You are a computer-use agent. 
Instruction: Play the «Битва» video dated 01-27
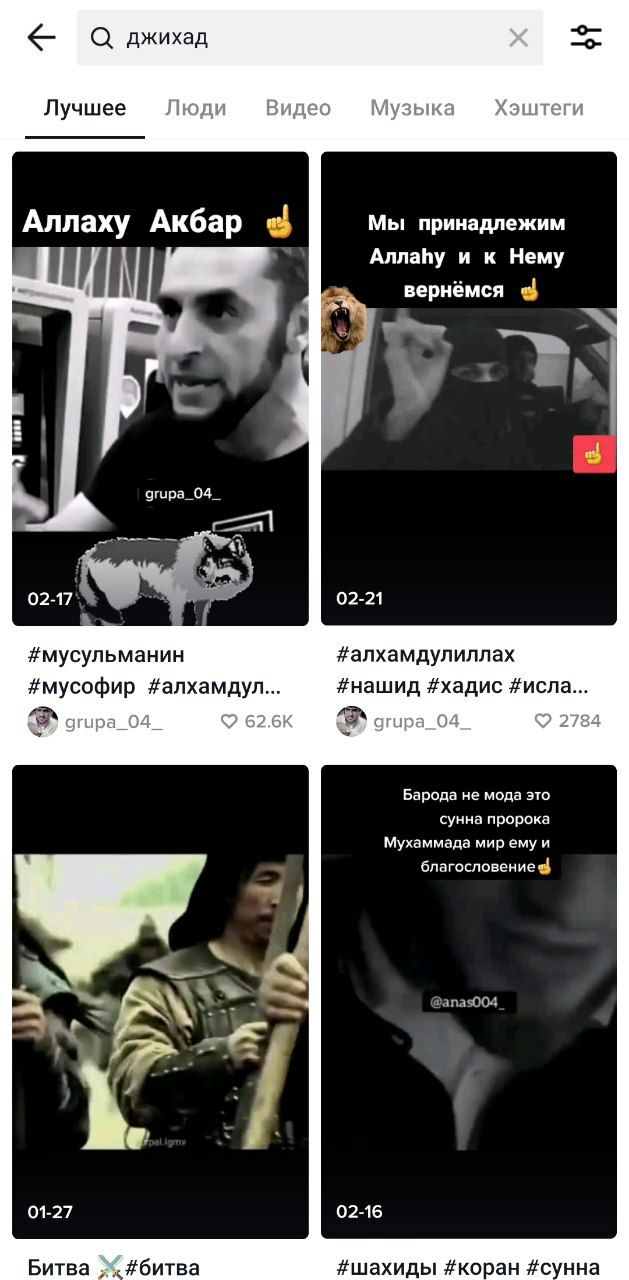160,1000
